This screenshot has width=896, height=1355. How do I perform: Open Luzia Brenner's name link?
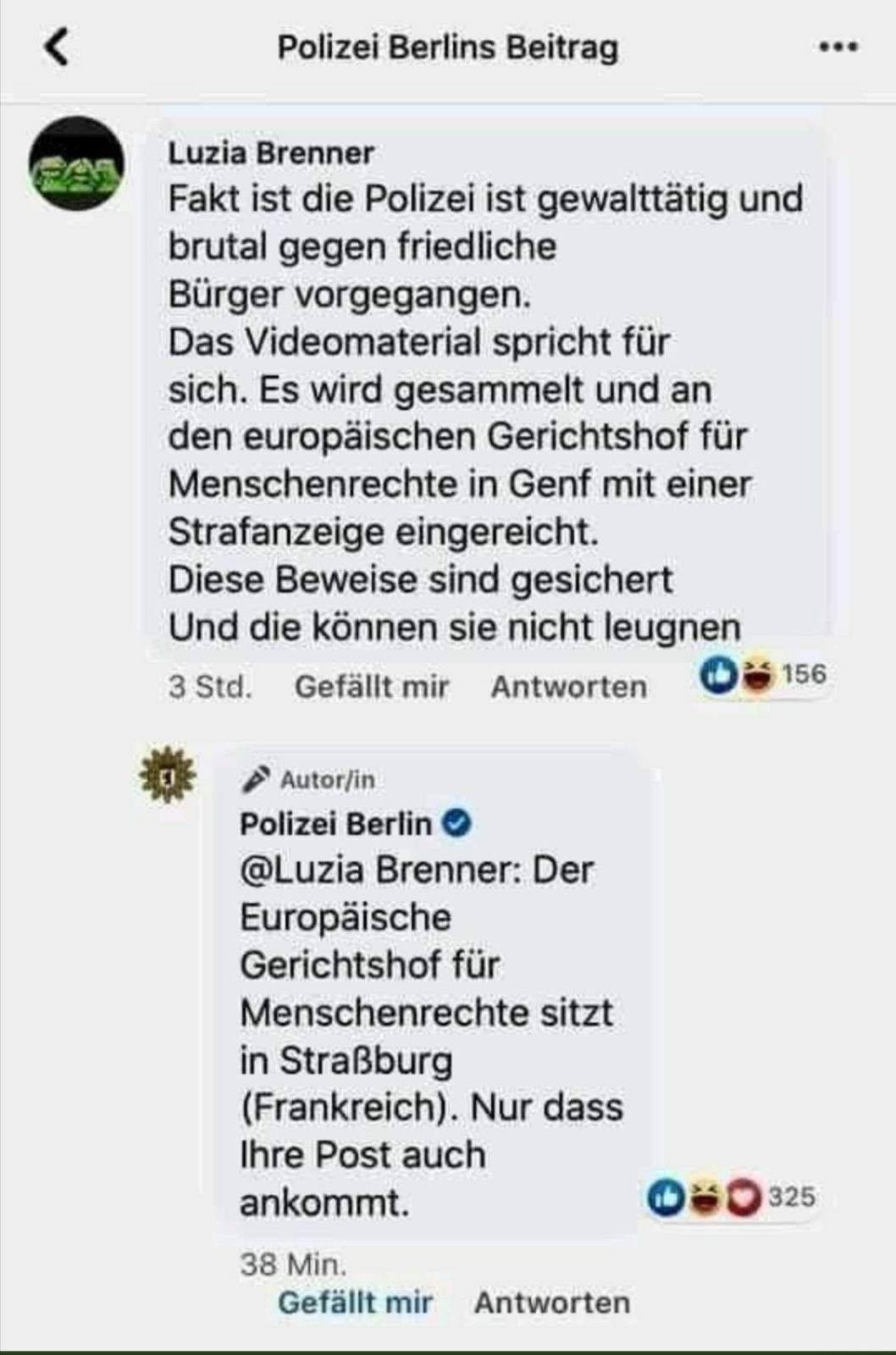271,153
